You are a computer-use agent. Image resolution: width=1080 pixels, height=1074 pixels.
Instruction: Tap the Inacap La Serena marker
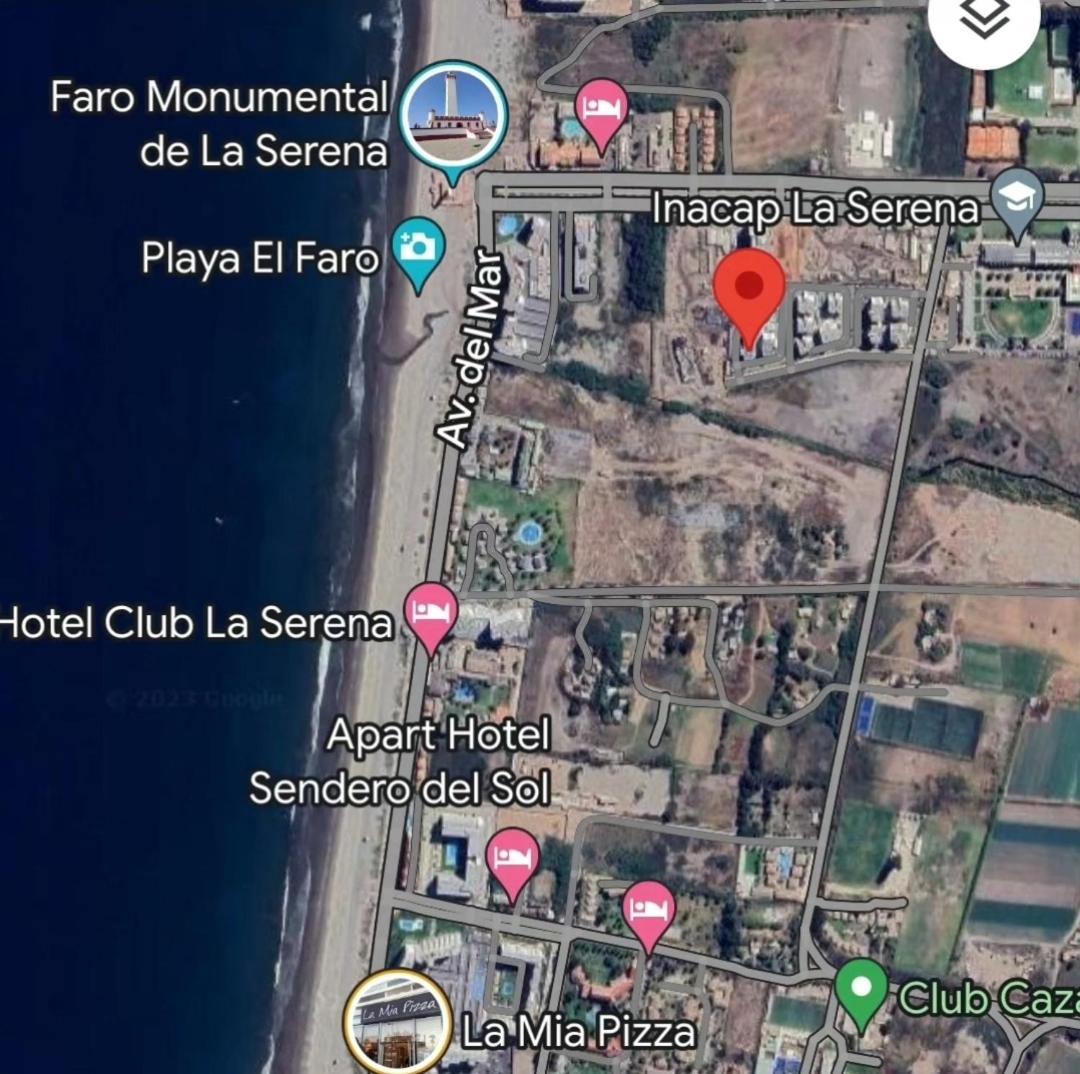coord(1017,198)
